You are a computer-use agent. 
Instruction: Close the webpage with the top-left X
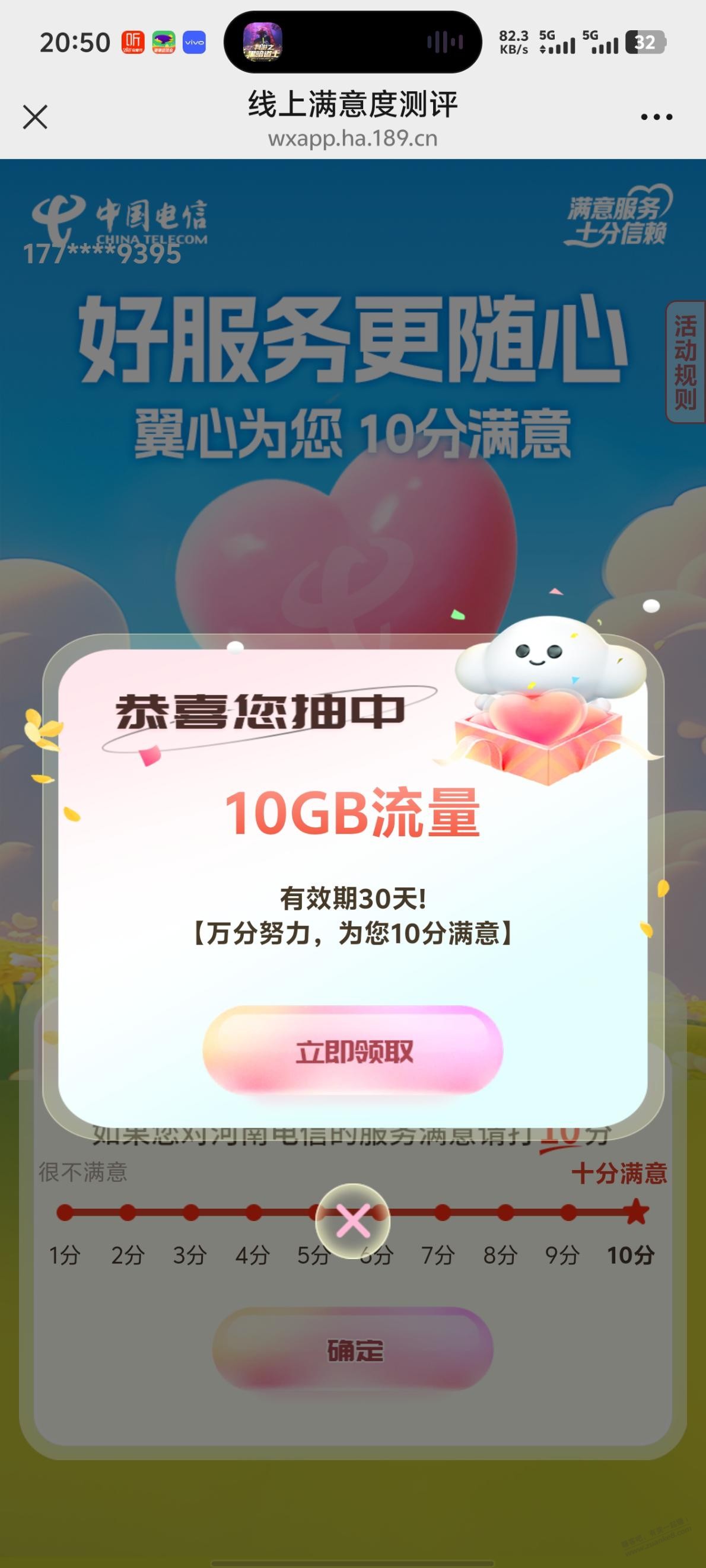pos(35,117)
